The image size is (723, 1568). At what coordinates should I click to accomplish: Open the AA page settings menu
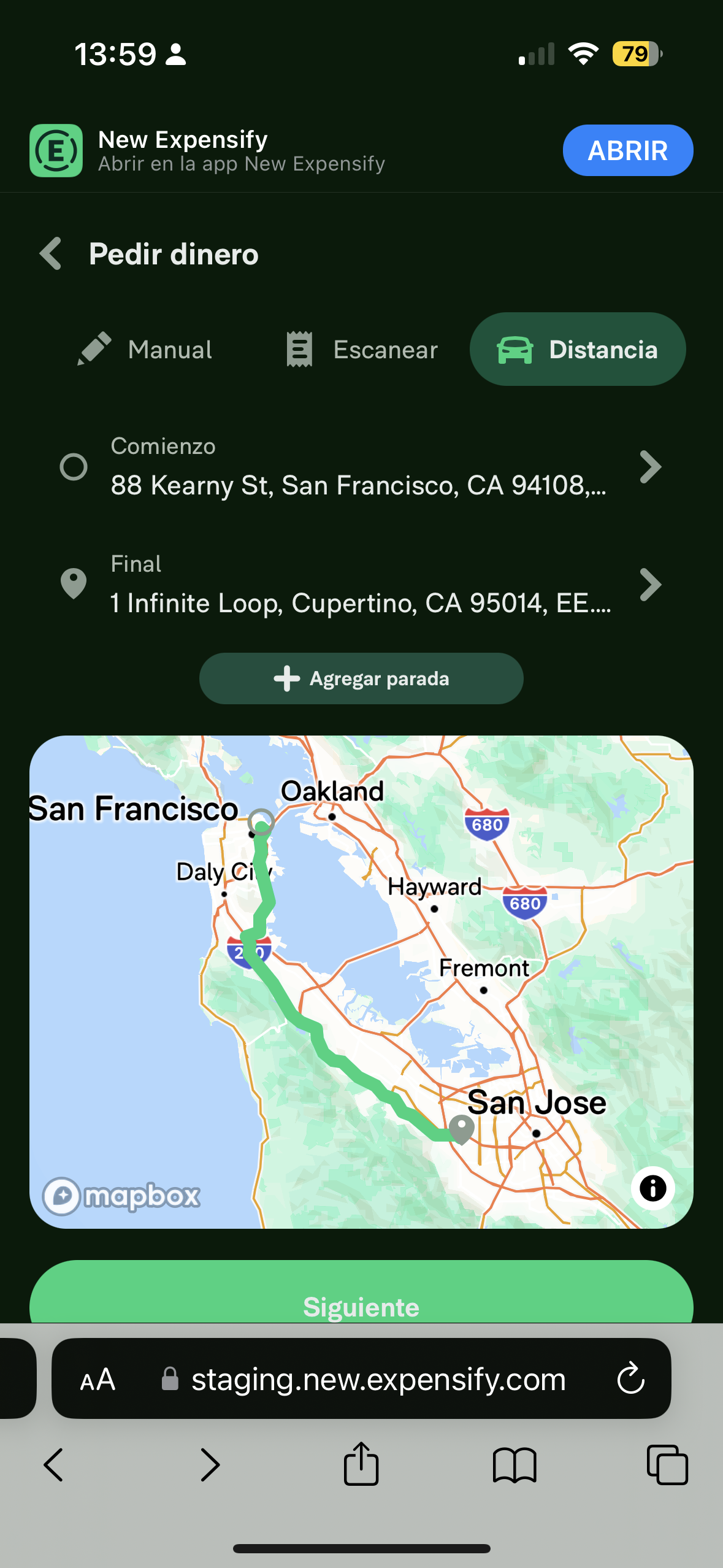pyautogui.click(x=98, y=1380)
